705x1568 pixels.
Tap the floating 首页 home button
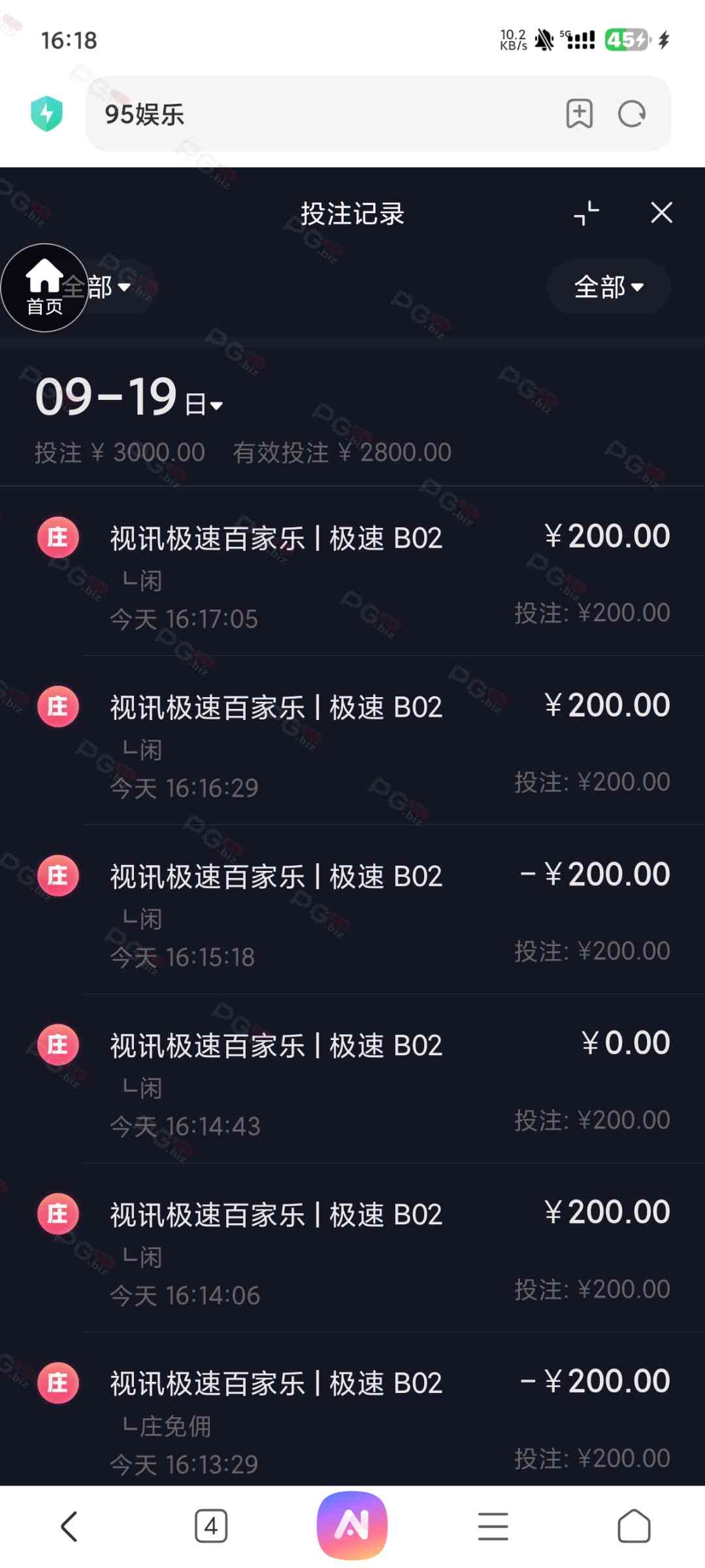(44, 288)
